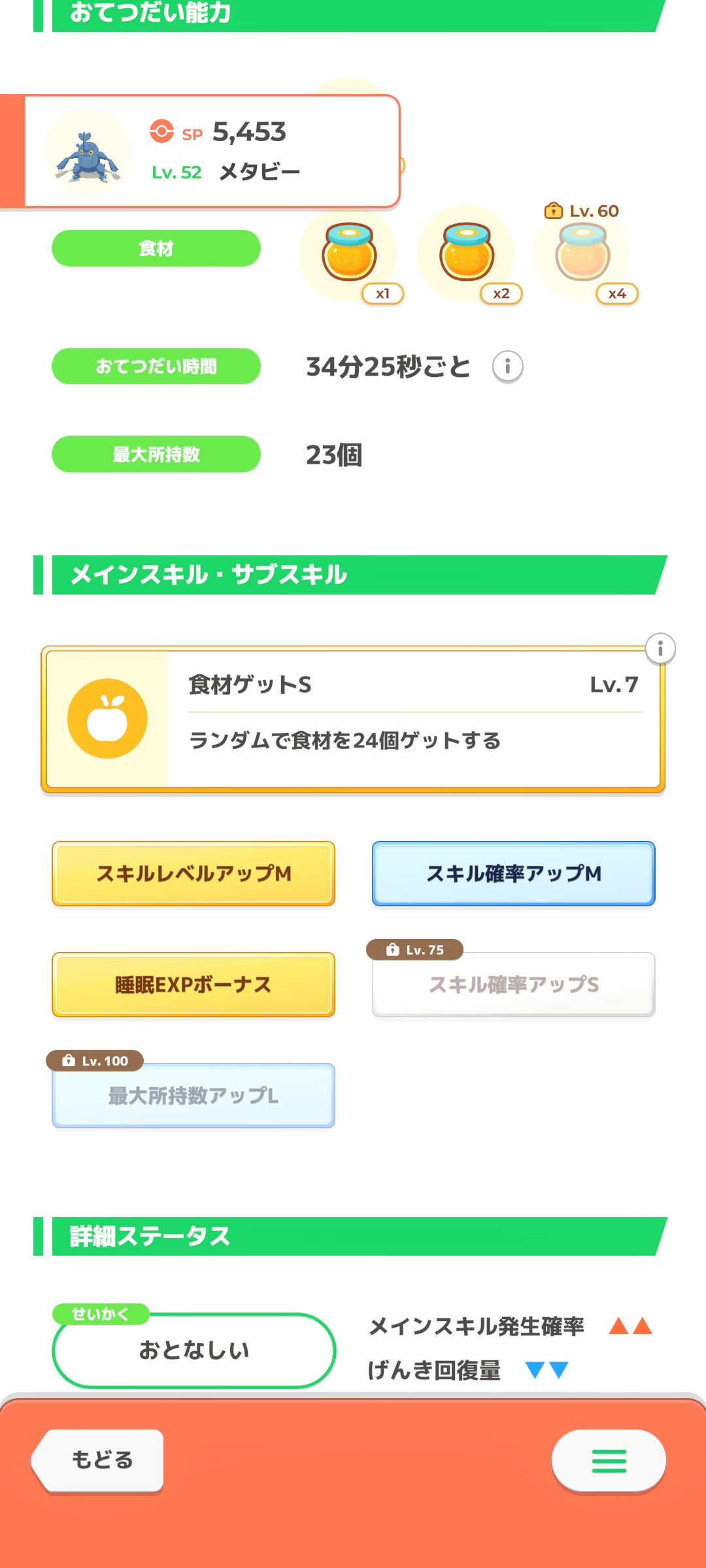Show info about おてつだい時間
The height and width of the screenshot is (1568, 706).
pyautogui.click(x=507, y=367)
